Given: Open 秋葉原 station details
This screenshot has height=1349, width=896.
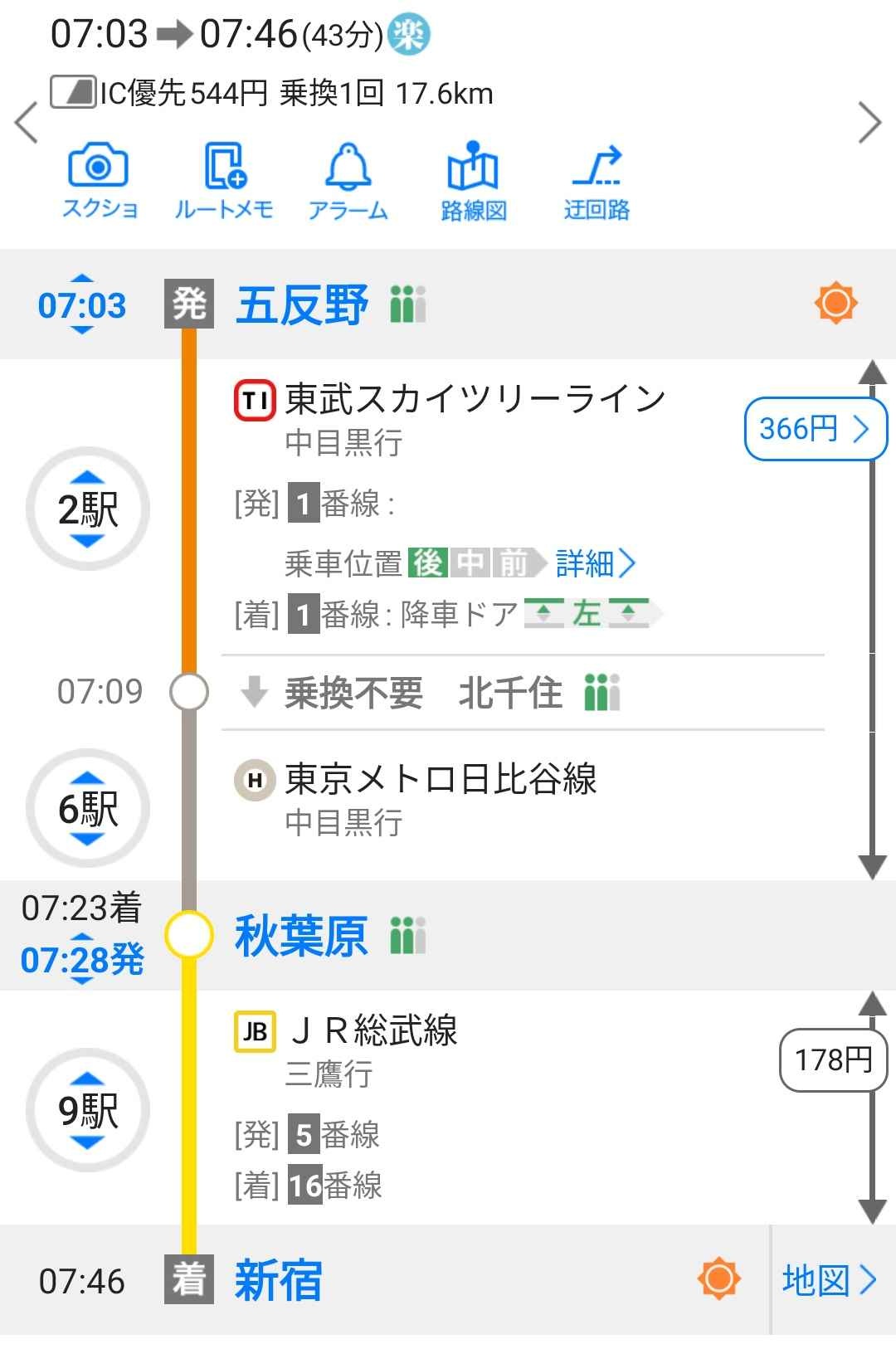Looking at the screenshot, I should [x=300, y=936].
